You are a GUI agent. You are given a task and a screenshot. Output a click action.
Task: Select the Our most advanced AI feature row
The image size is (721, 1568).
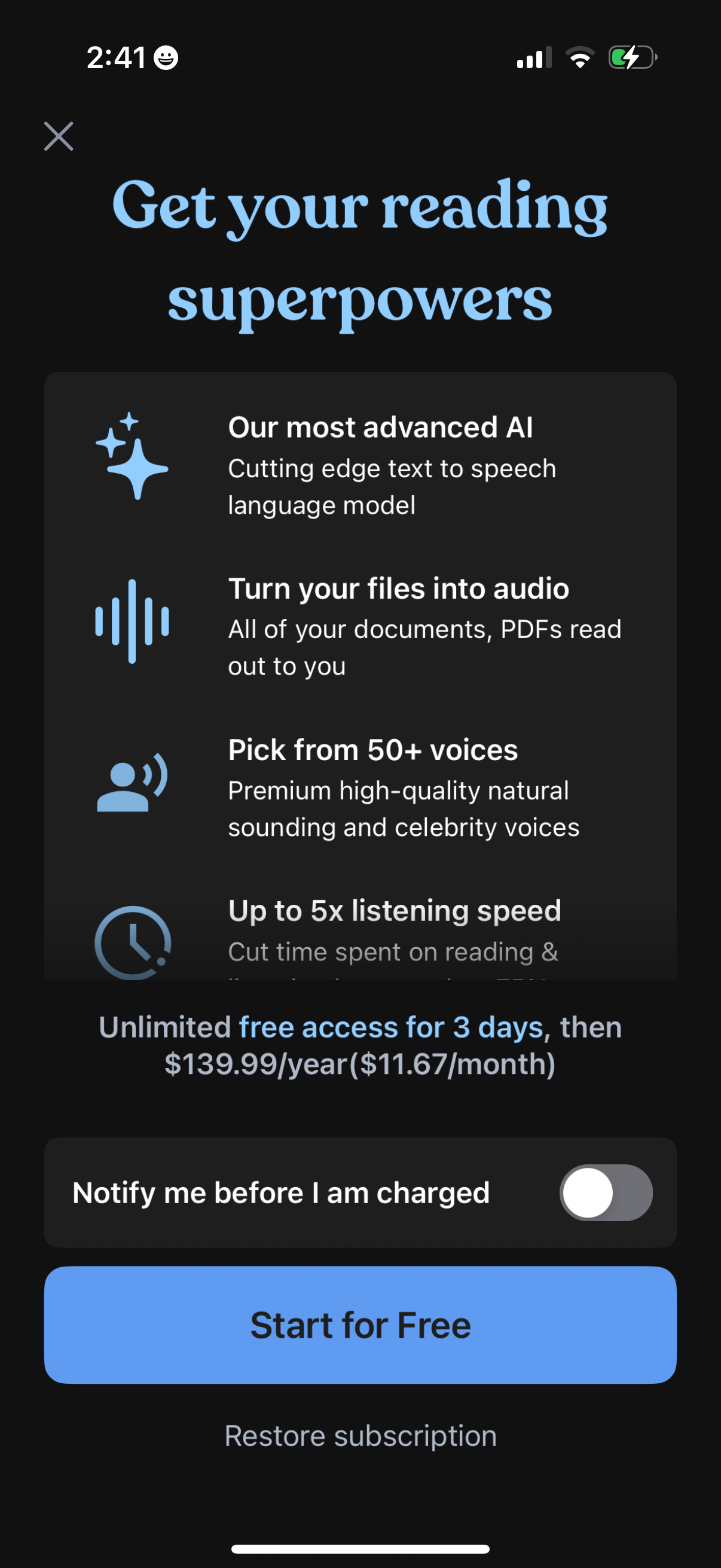point(380,428)
